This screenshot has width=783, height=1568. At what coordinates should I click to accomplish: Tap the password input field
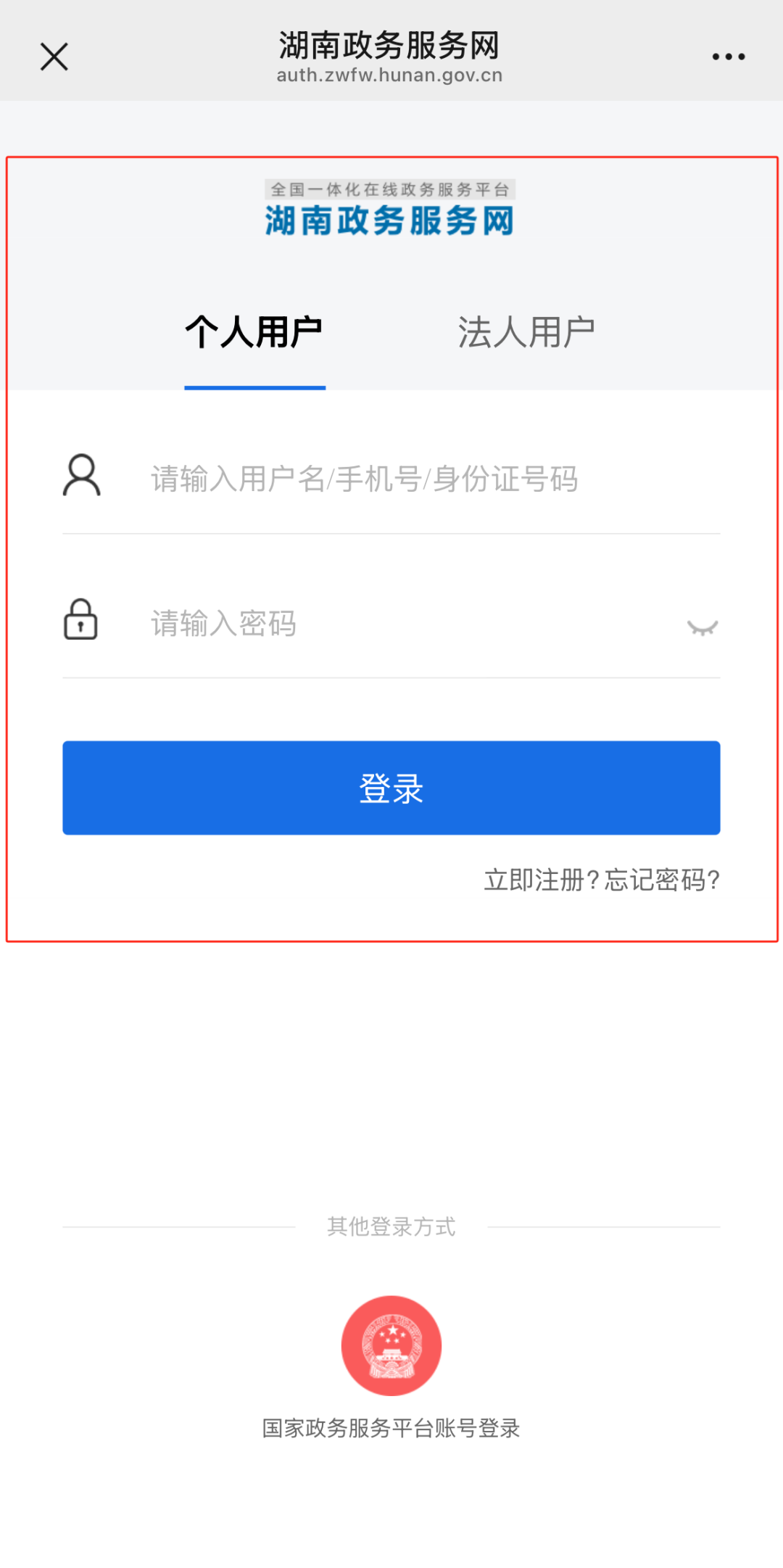[x=406, y=624]
